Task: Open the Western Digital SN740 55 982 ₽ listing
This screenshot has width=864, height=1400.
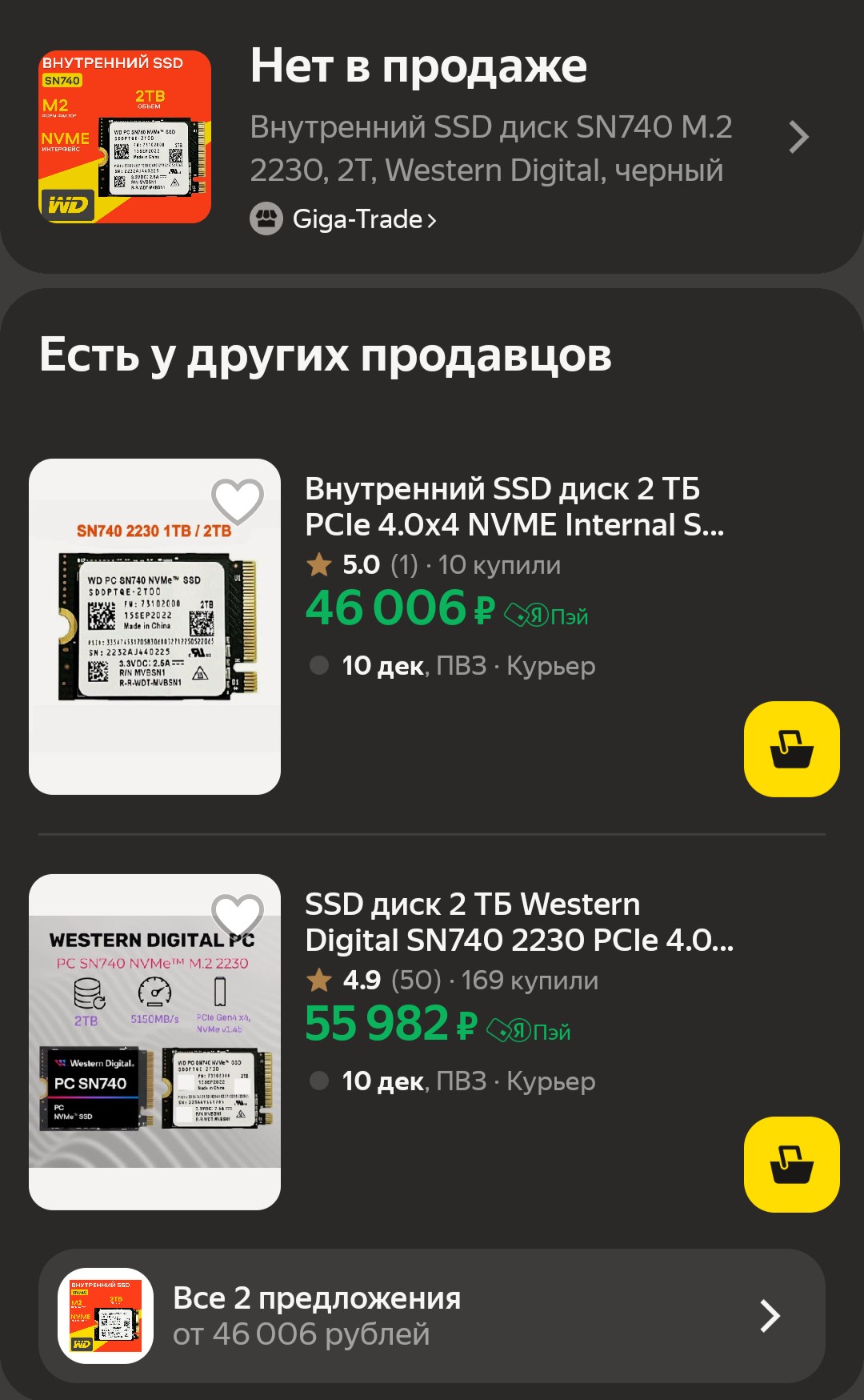Action: [x=518, y=922]
